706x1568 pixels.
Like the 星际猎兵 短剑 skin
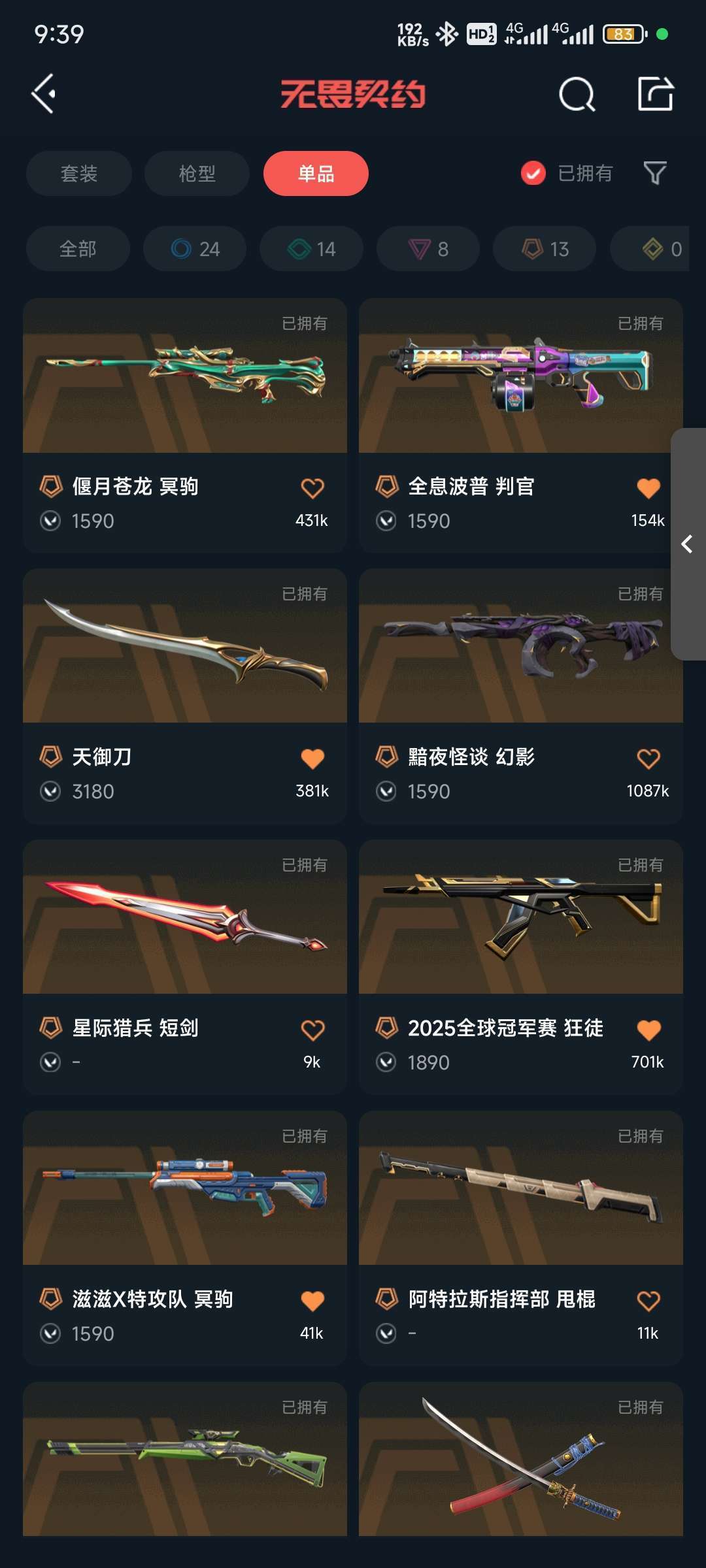point(312,1030)
